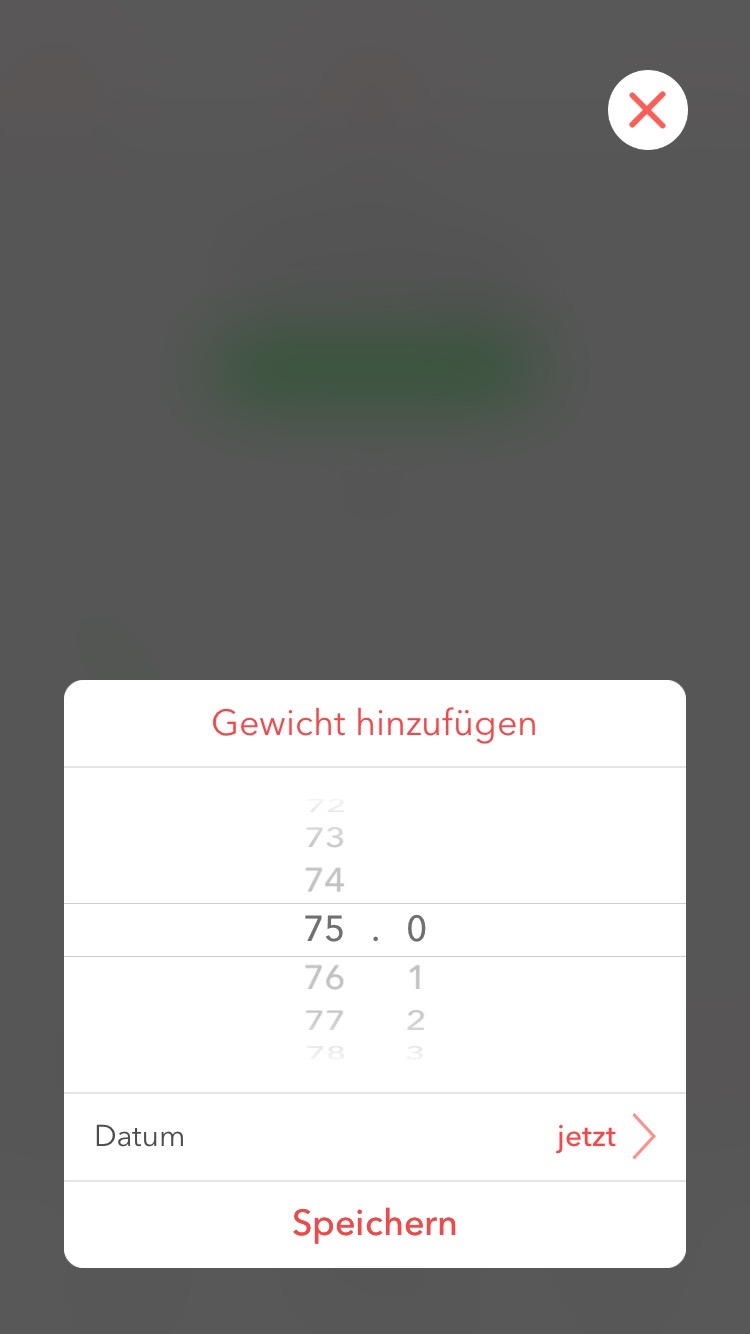Select 77 in the weight picker
Image resolution: width=750 pixels, height=1334 pixels.
(x=324, y=1020)
